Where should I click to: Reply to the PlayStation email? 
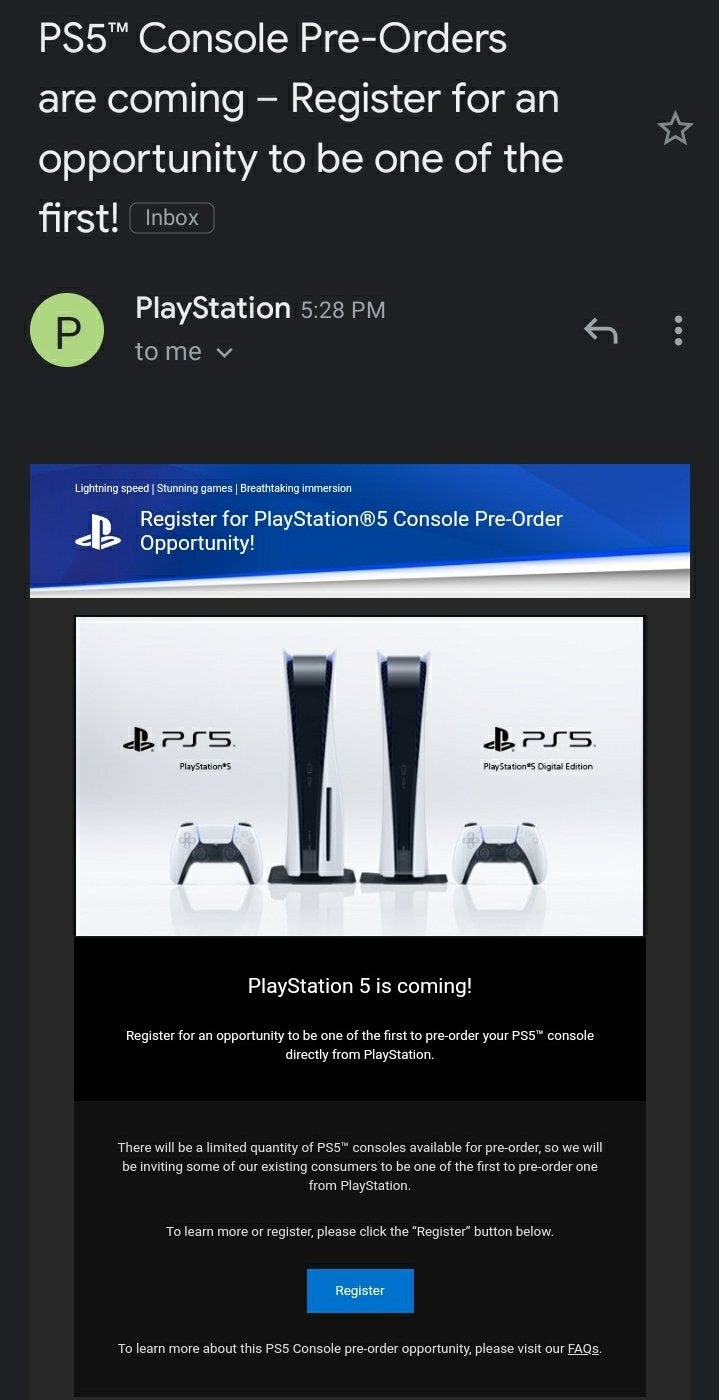point(600,330)
